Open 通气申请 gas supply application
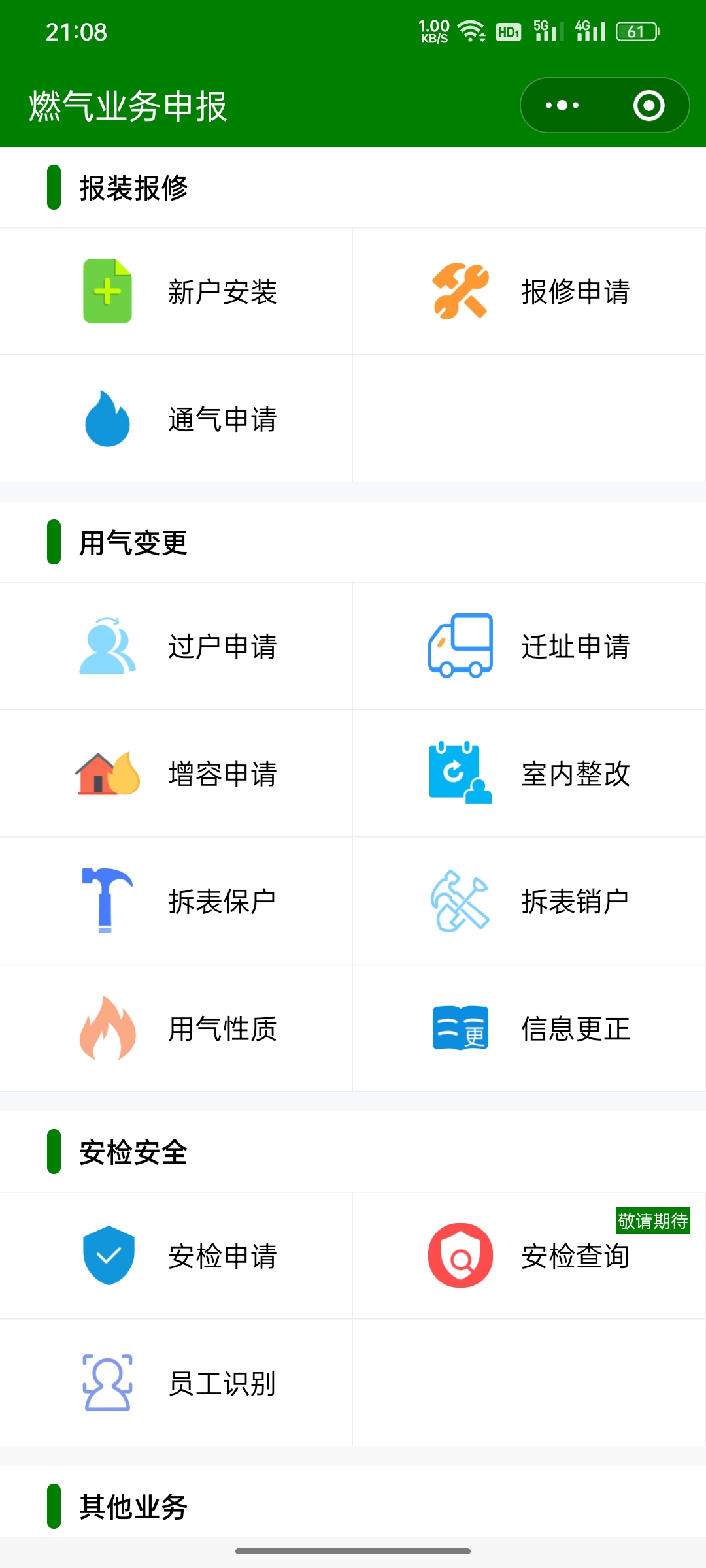The height and width of the screenshot is (1568, 706). click(x=176, y=419)
